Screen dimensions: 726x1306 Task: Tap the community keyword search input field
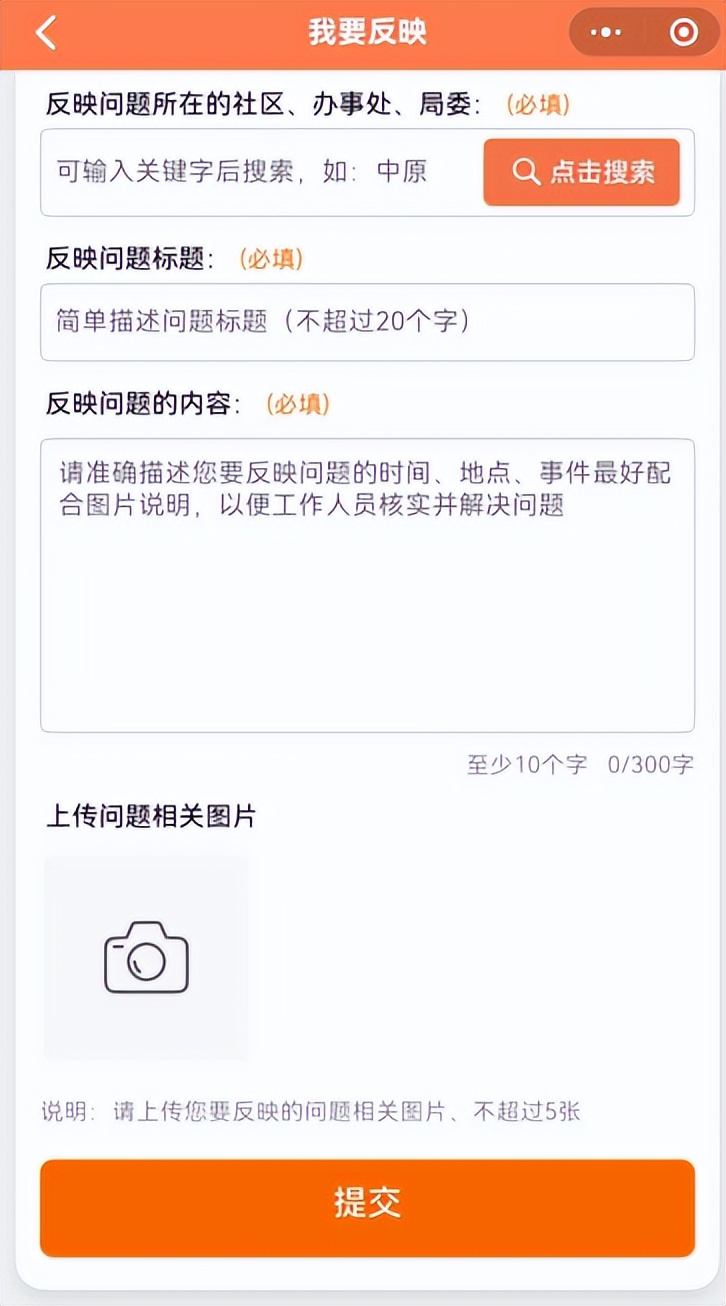[x=250, y=171]
